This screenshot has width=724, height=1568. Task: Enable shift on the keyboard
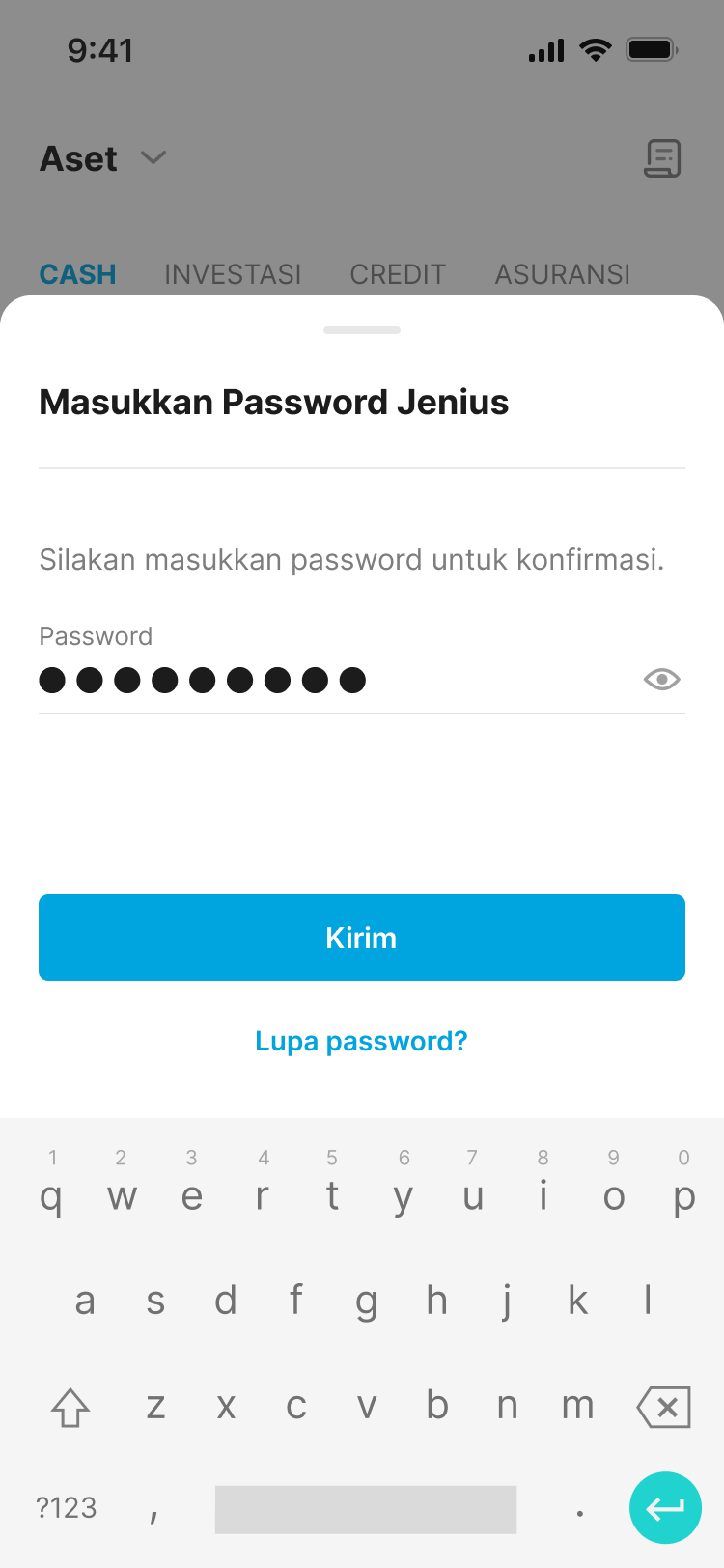coord(70,1407)
